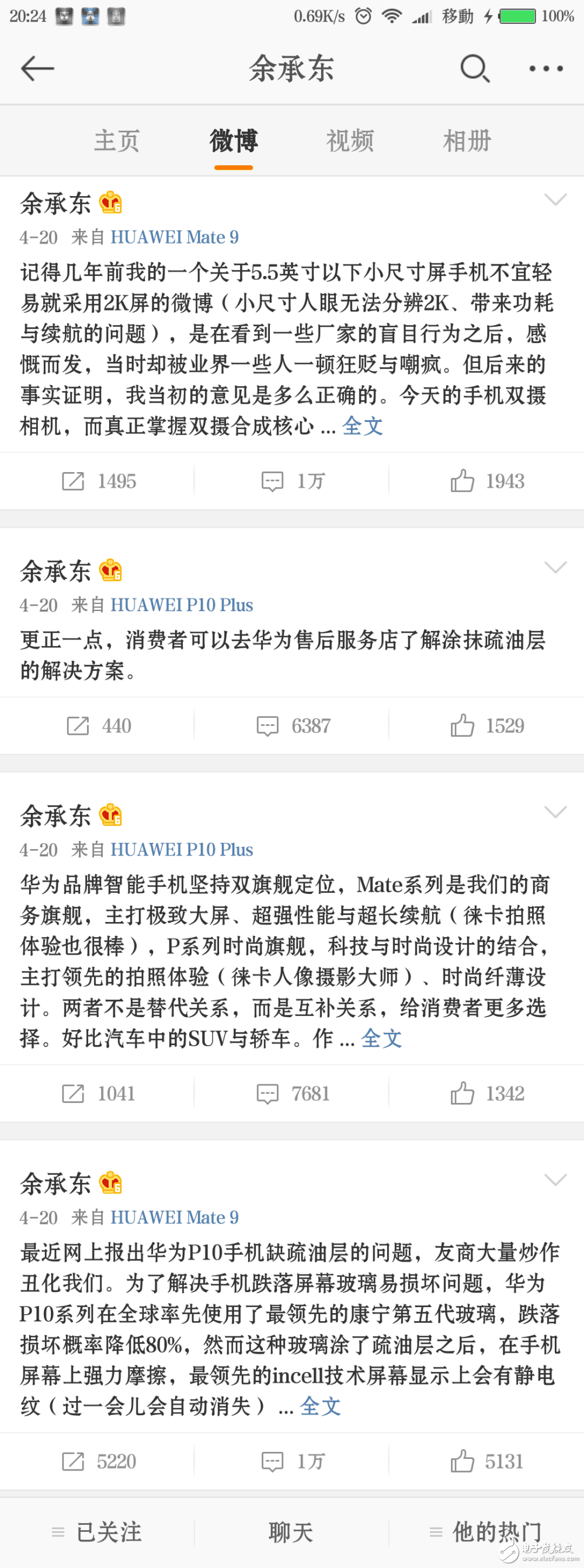584x1568 pixels.
Task: Switch to the 视频 tab
Action: (x=350, y=141)
